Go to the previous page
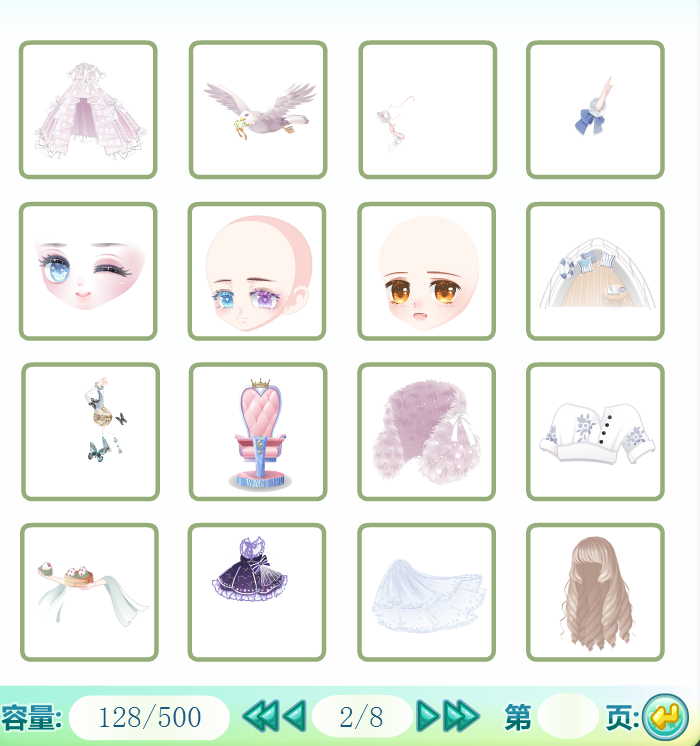Screen dimensions: 700x746 pos(293,716)
